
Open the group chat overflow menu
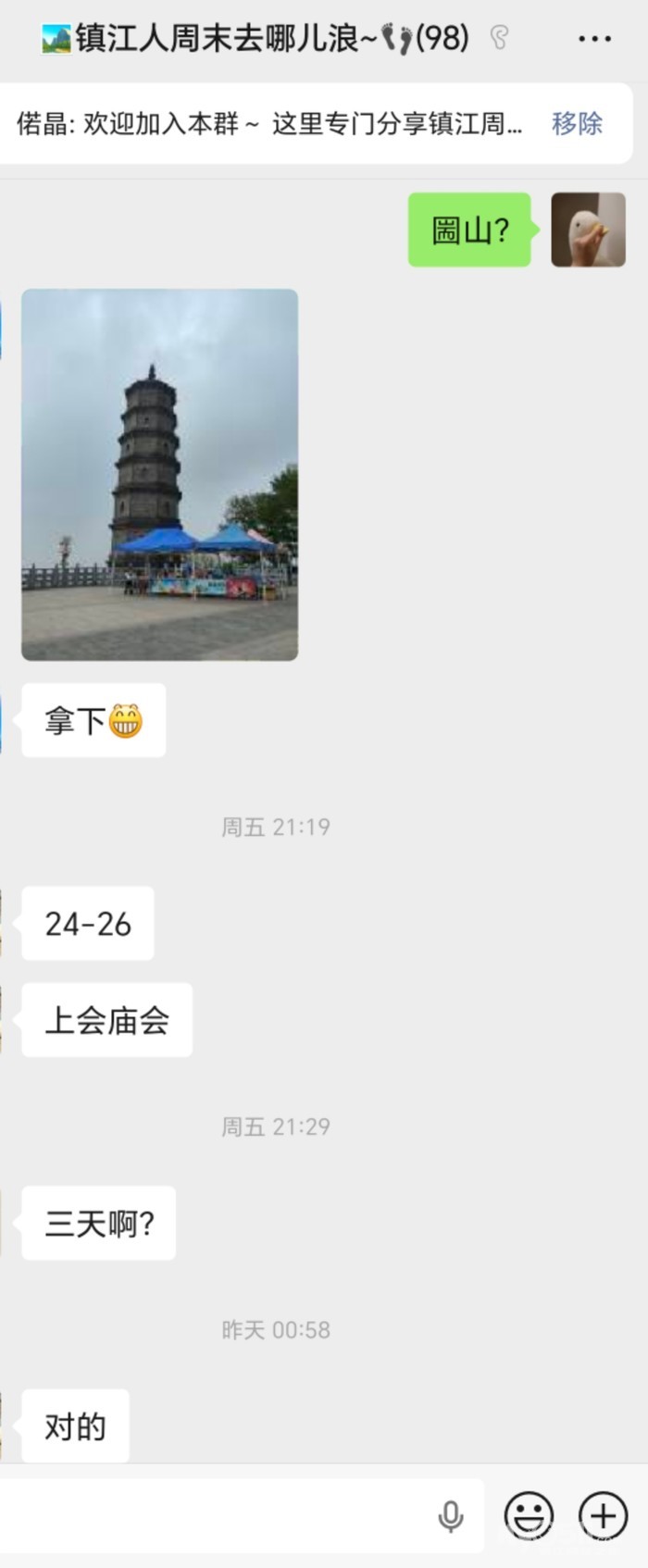(x=593, y=39)
